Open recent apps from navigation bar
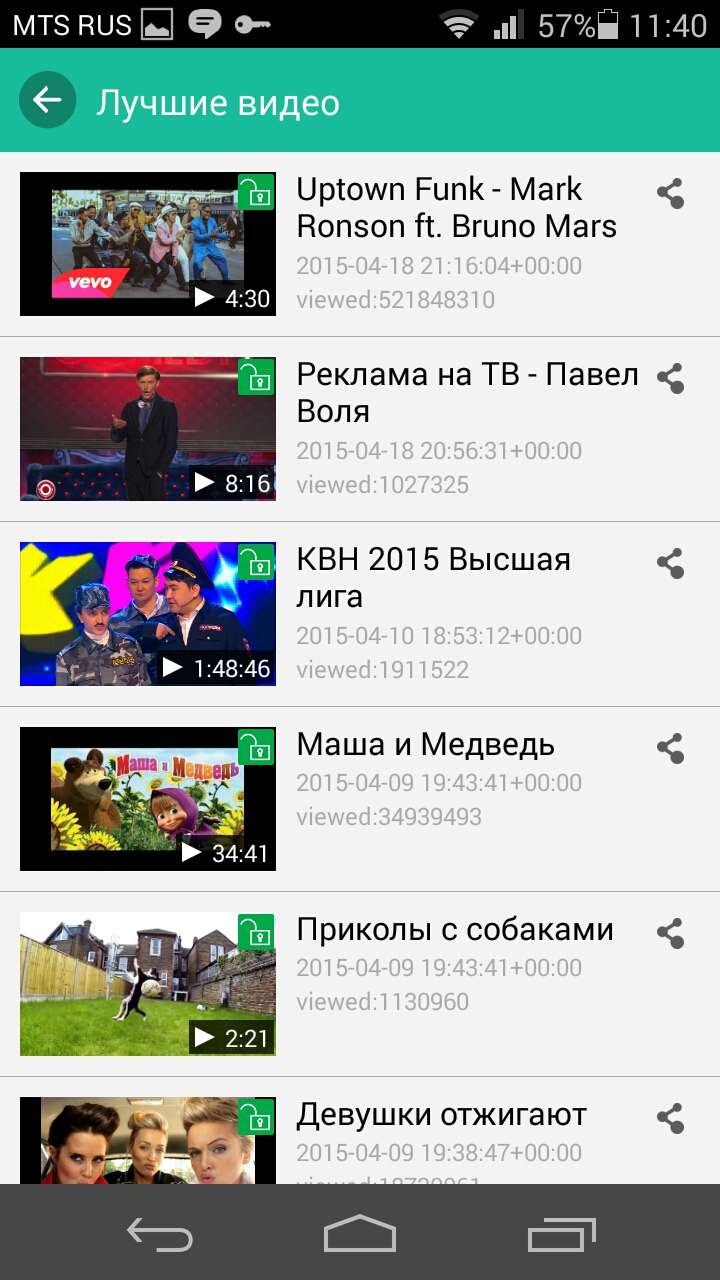720x1280 pixels. [561, 1233]
